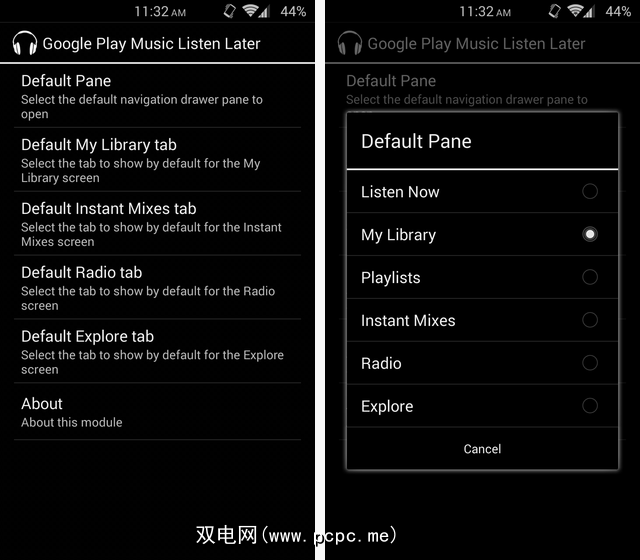Choose Playlists in the dialog
The image size is (640, 560).
click(482, 278)
